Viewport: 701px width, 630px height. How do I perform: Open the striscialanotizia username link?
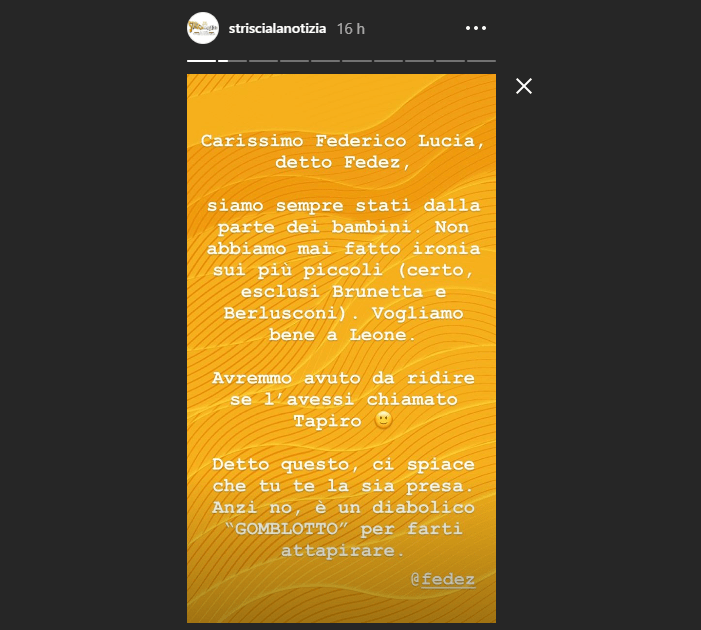(x=277, y=29)
